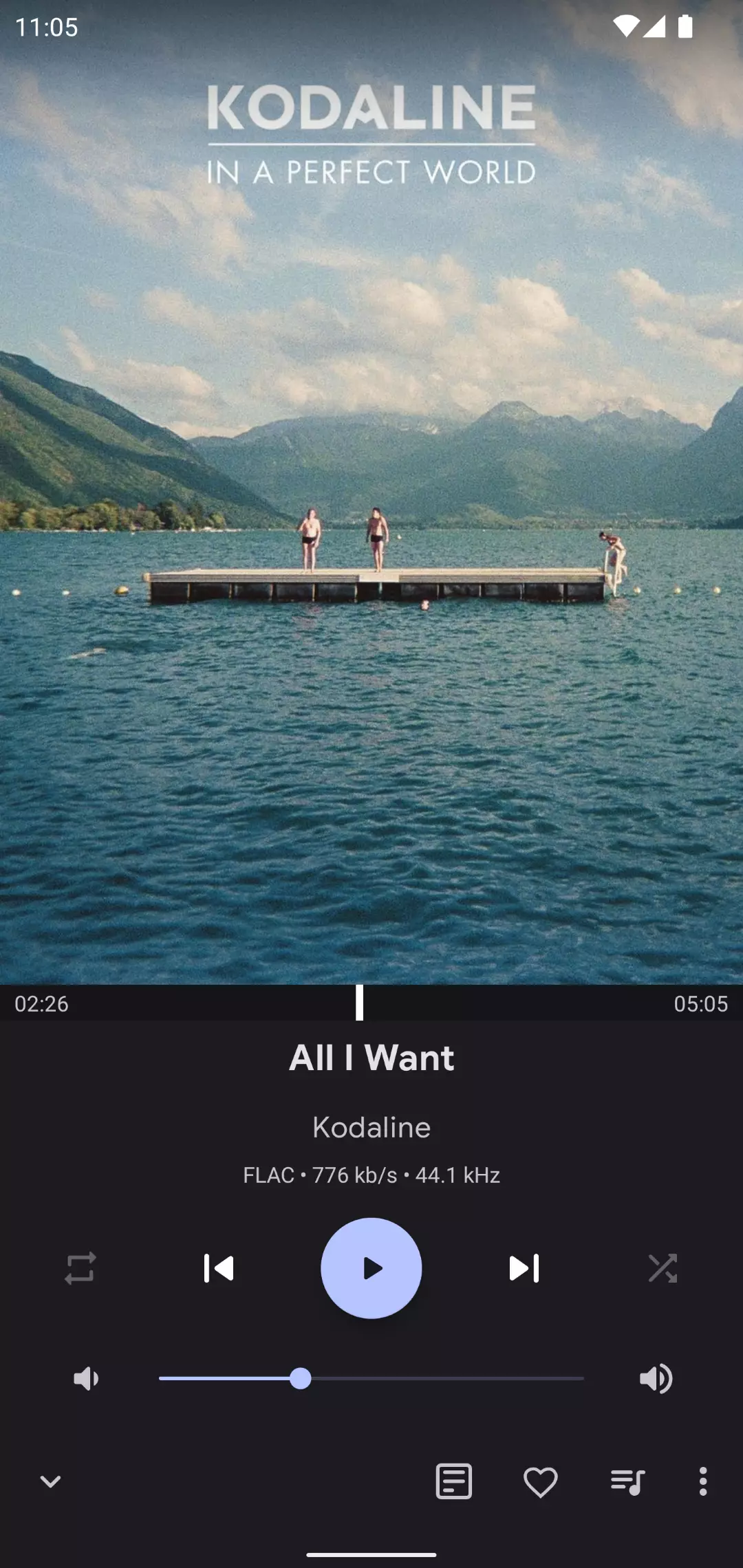Tap the artist name Kodaline

371,1127
